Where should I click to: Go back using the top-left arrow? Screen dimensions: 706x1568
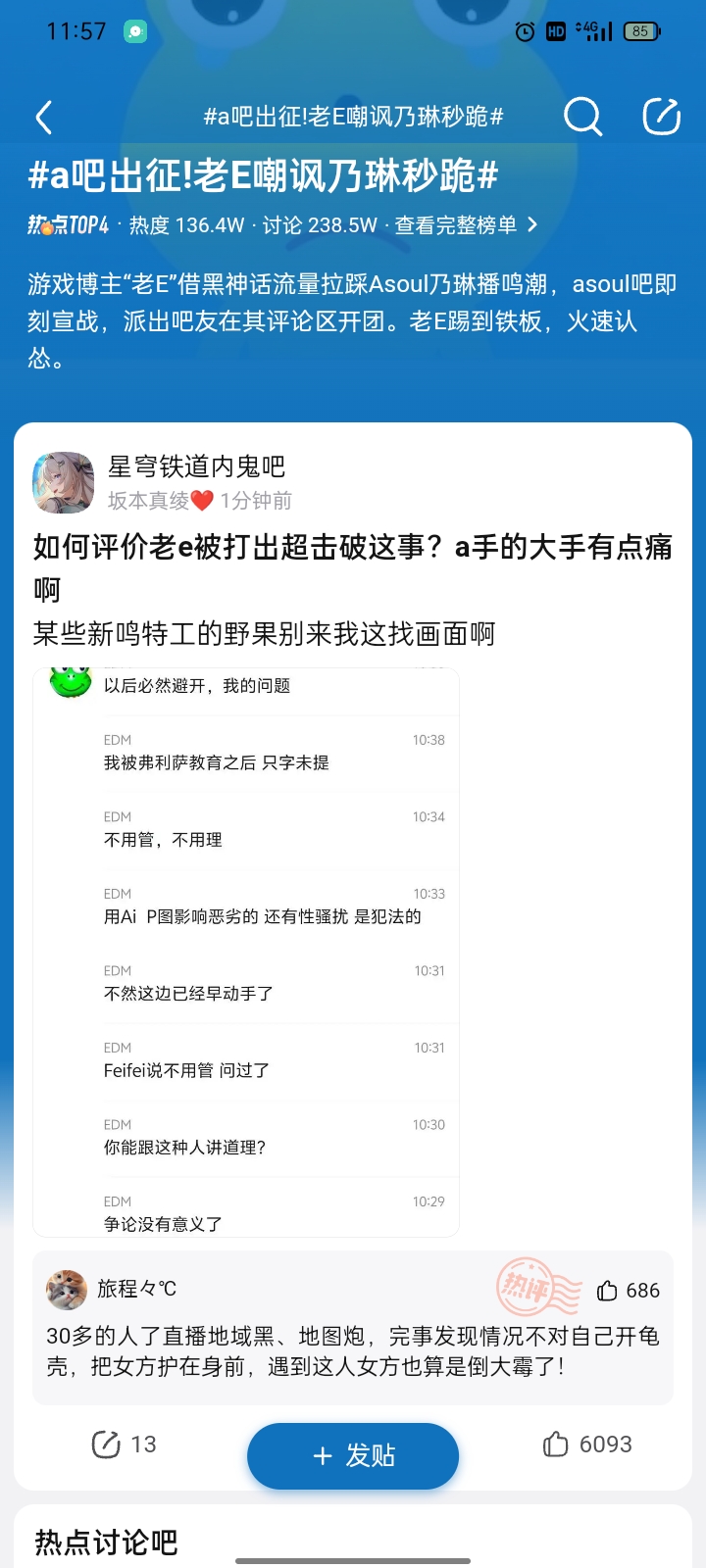pyautogui.click(x=44, y=118)
